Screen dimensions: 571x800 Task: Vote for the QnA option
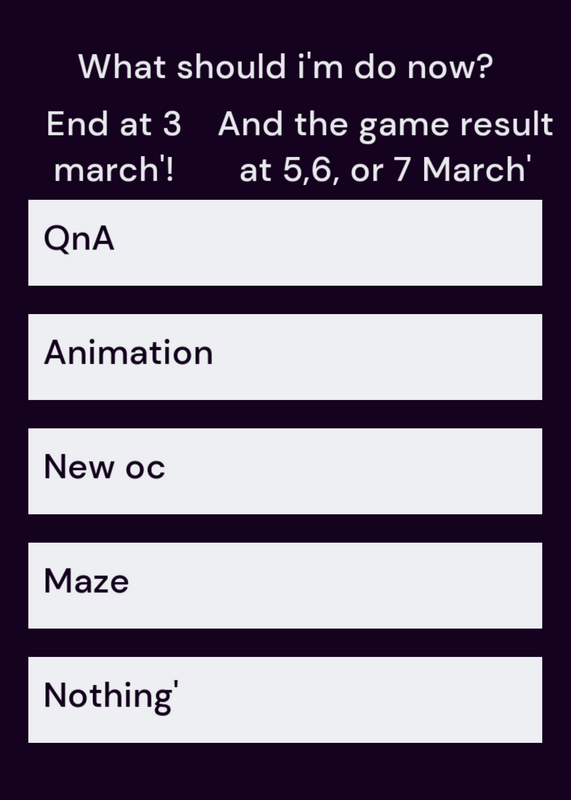pos(285,243)
